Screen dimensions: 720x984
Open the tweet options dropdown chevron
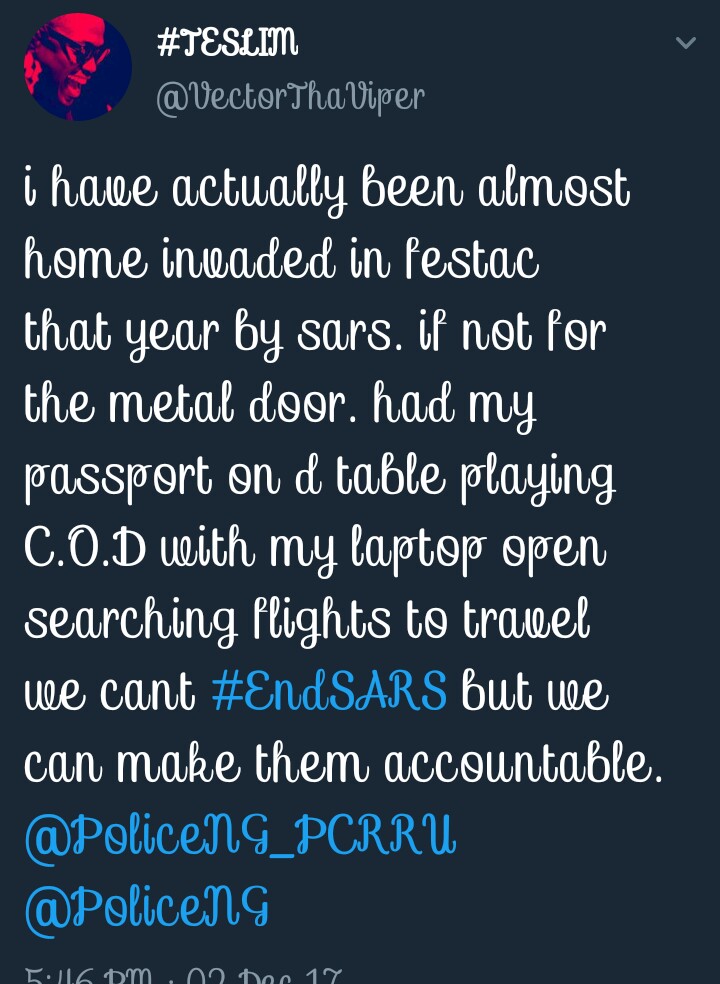point(685,43)
